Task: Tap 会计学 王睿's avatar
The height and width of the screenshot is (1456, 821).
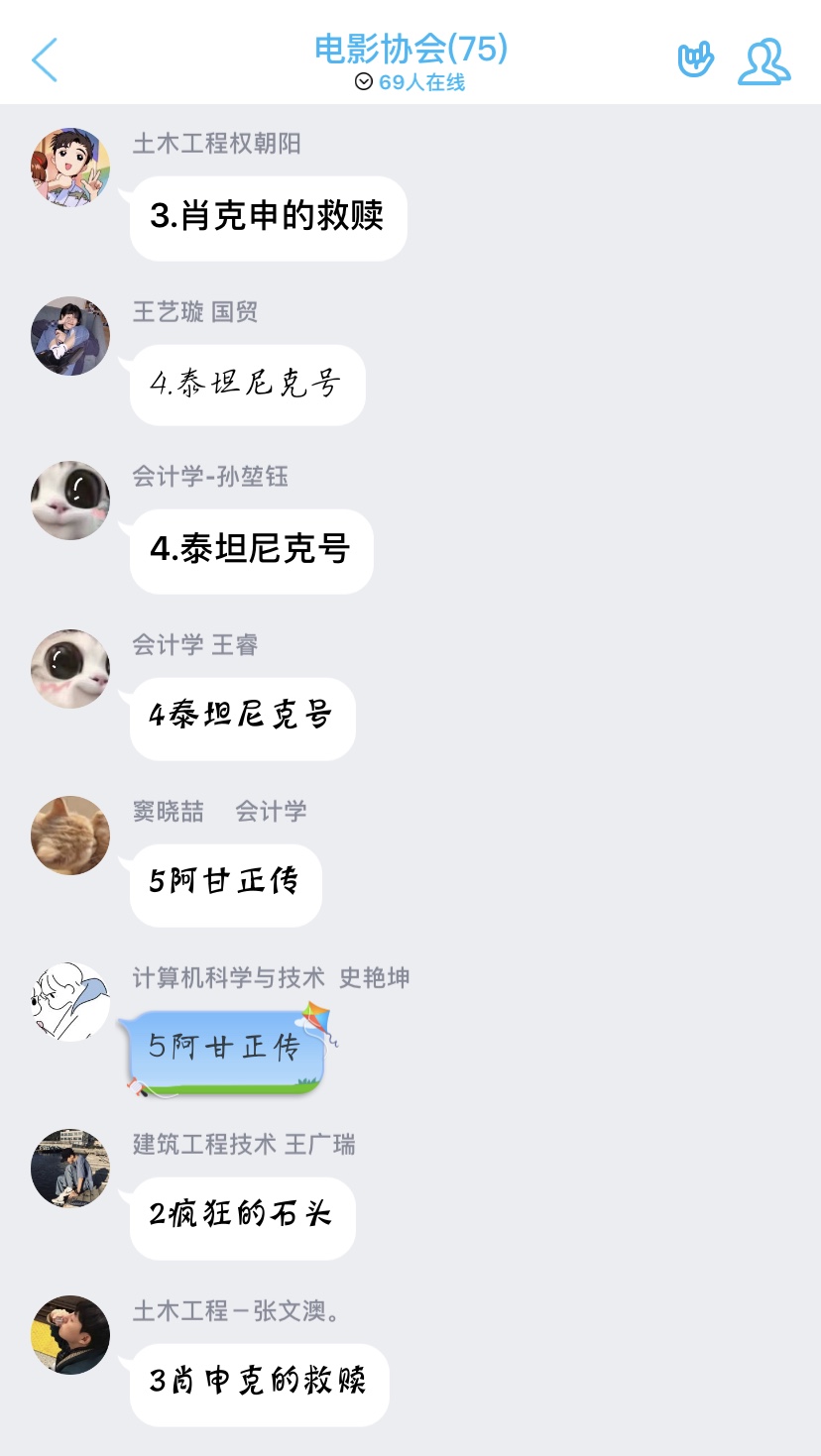Action: coord(70,669)
